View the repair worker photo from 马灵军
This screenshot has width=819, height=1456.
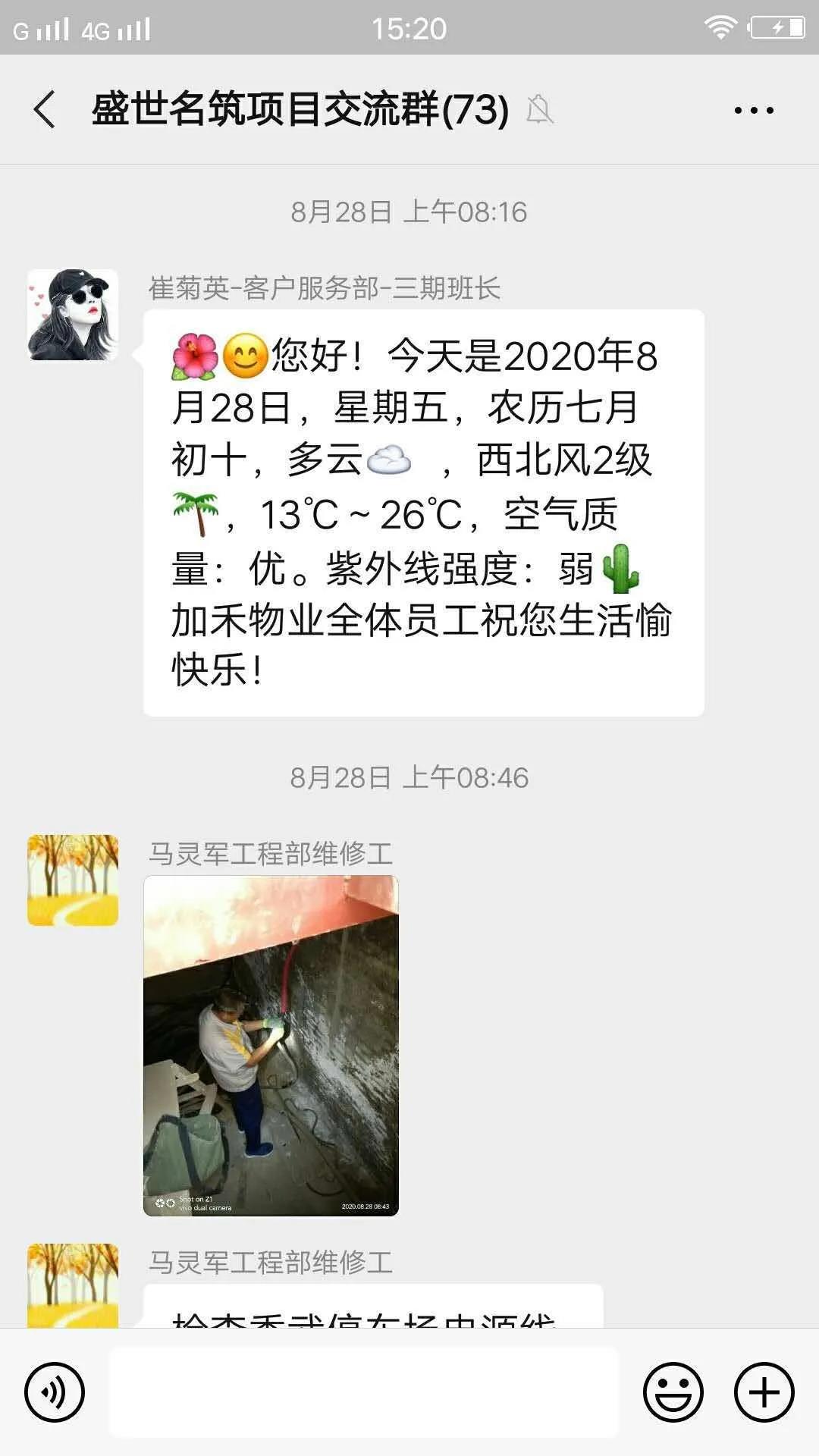[271, 1046]
